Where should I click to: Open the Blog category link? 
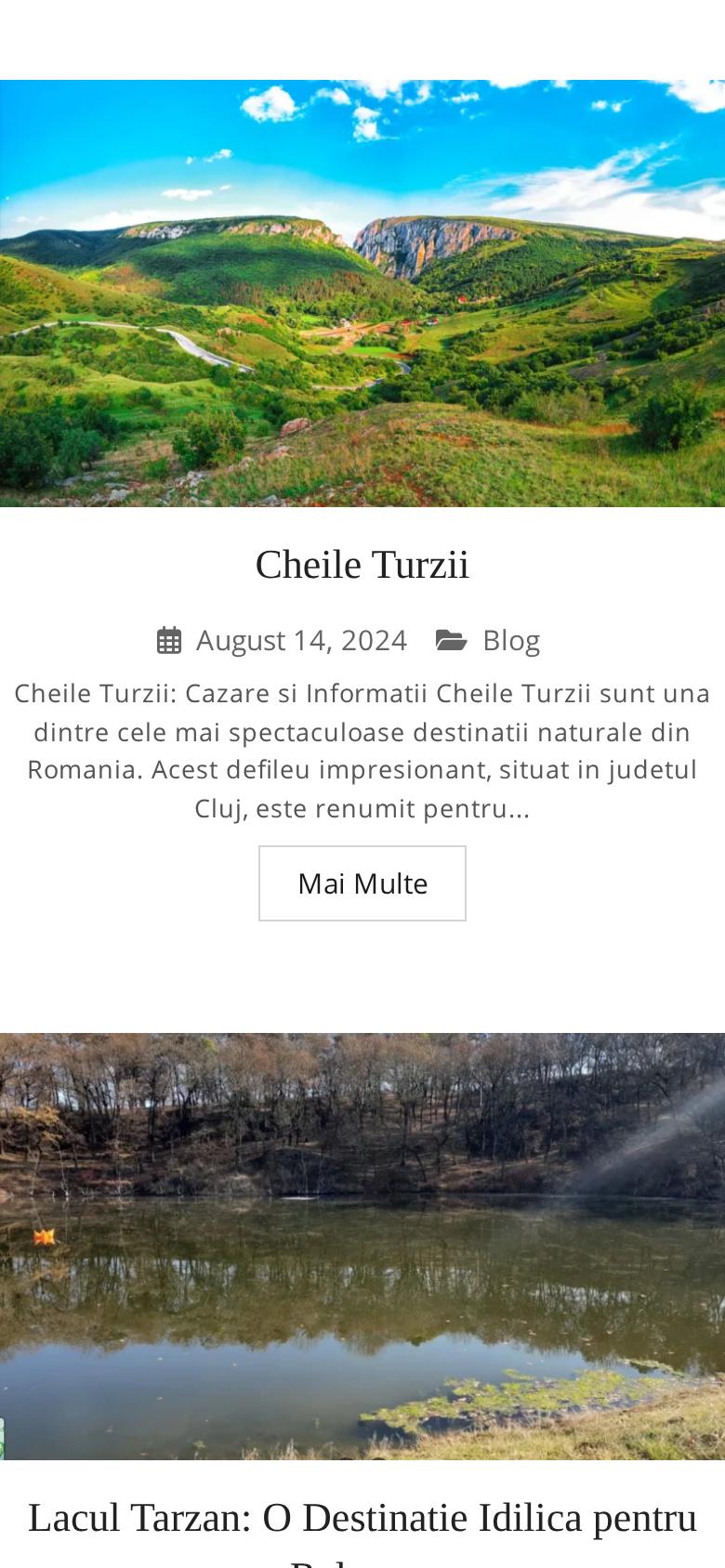511,640
